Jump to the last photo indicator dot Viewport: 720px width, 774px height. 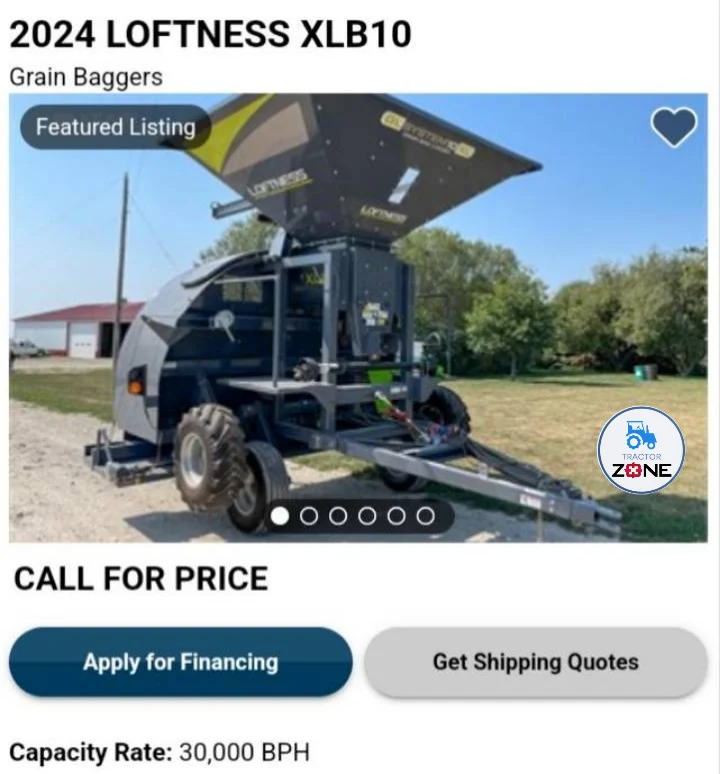click(x=426, y=516)
